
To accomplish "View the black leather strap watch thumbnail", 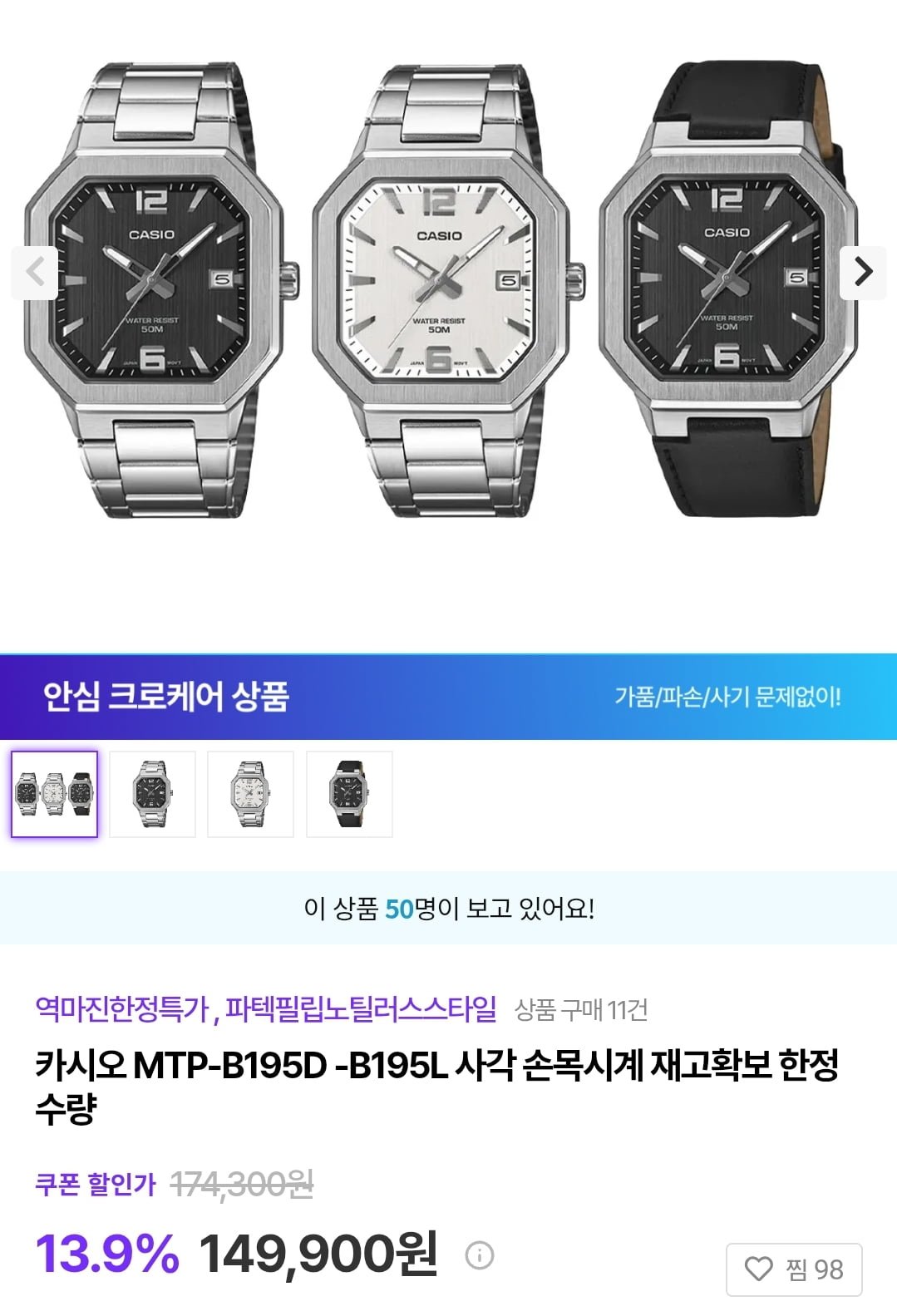I will [349, 794].
